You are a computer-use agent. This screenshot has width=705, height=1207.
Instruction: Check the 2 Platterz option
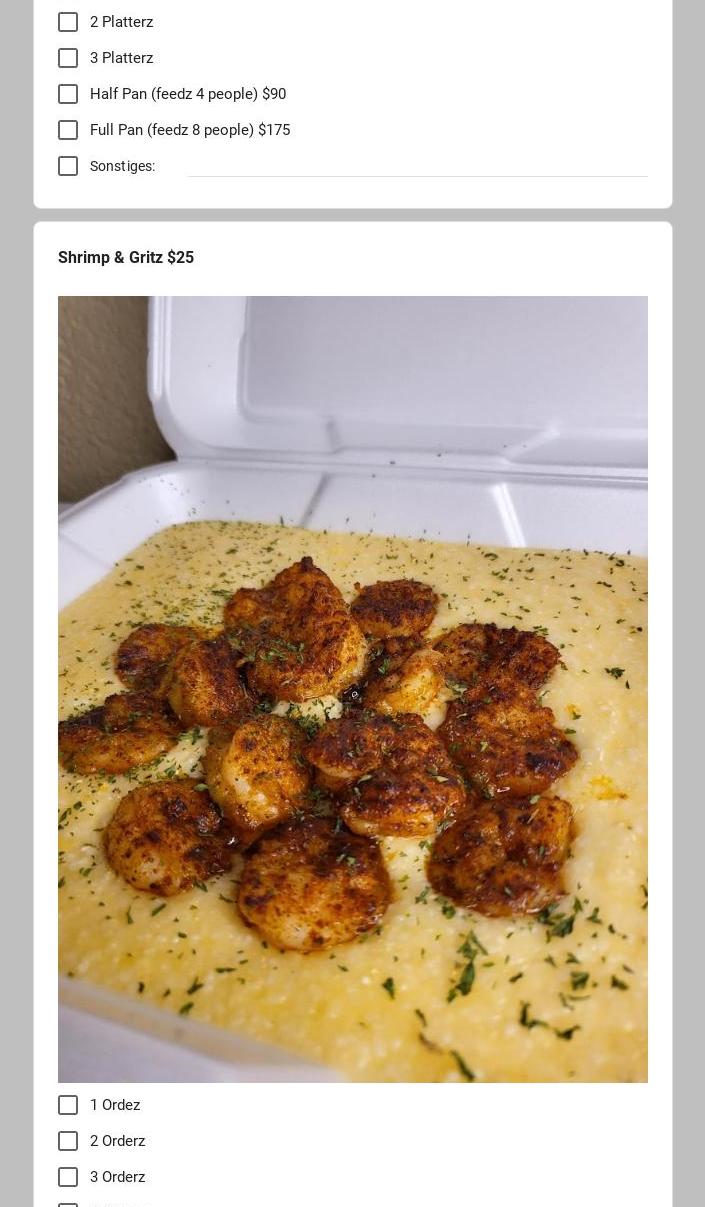click(x=68, y=22)
